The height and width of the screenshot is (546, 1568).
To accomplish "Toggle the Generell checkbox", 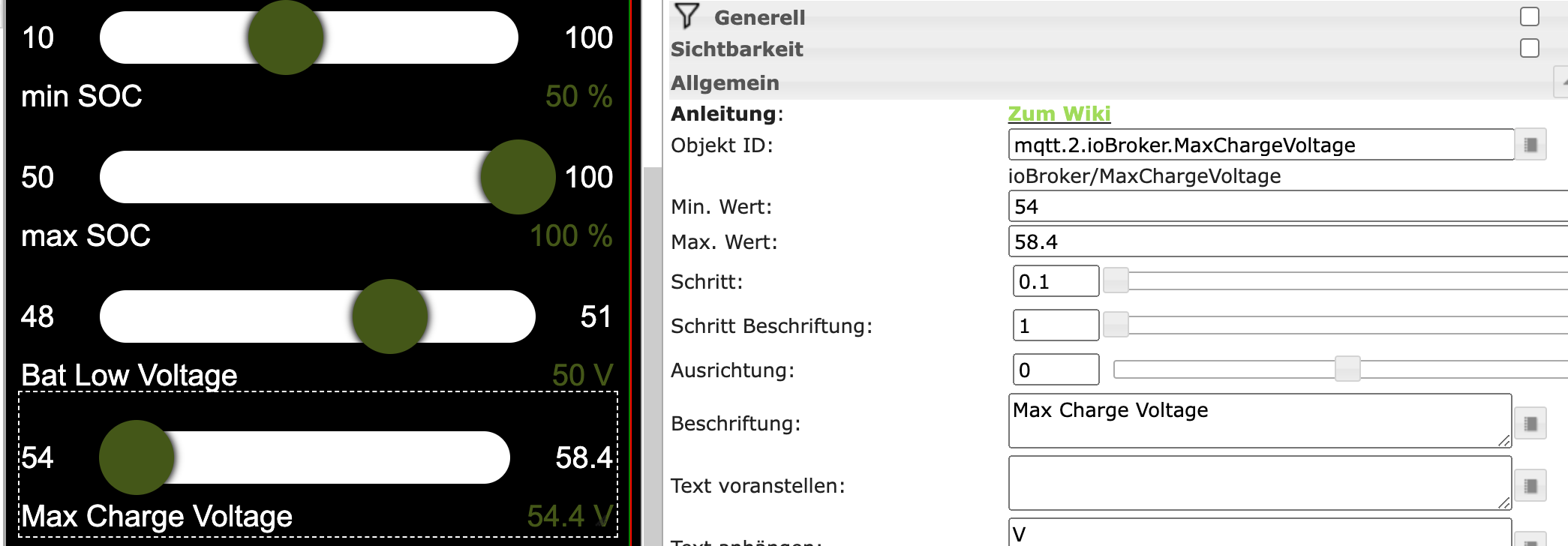I will pyautogui.click(x=1529, y=16).
